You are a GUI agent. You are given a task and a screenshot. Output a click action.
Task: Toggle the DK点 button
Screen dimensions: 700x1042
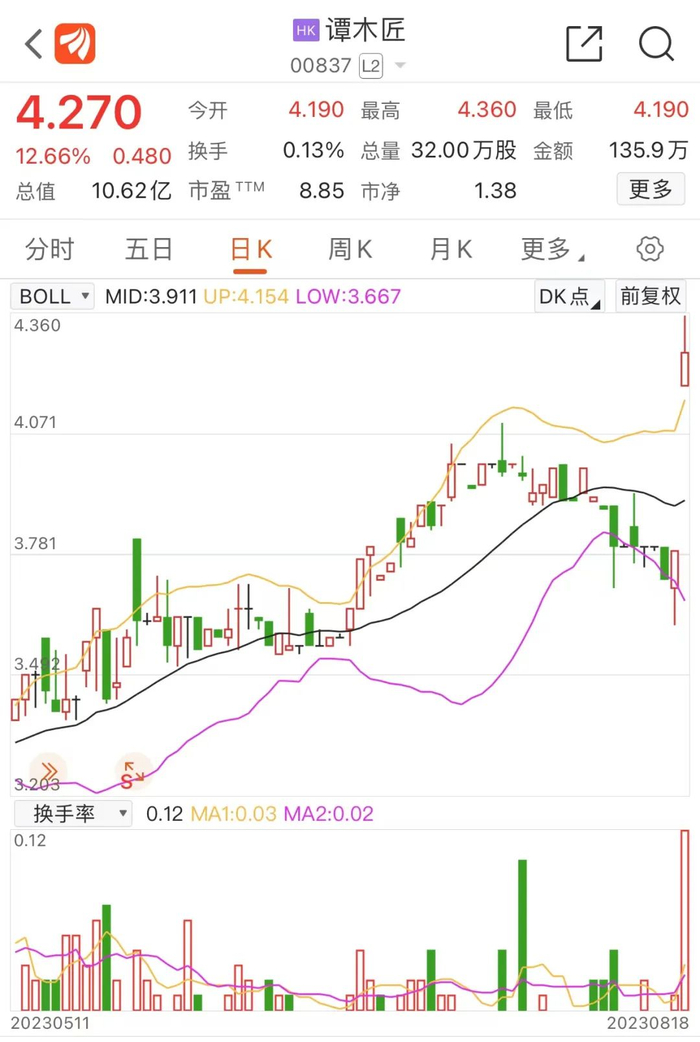(570, 296)
